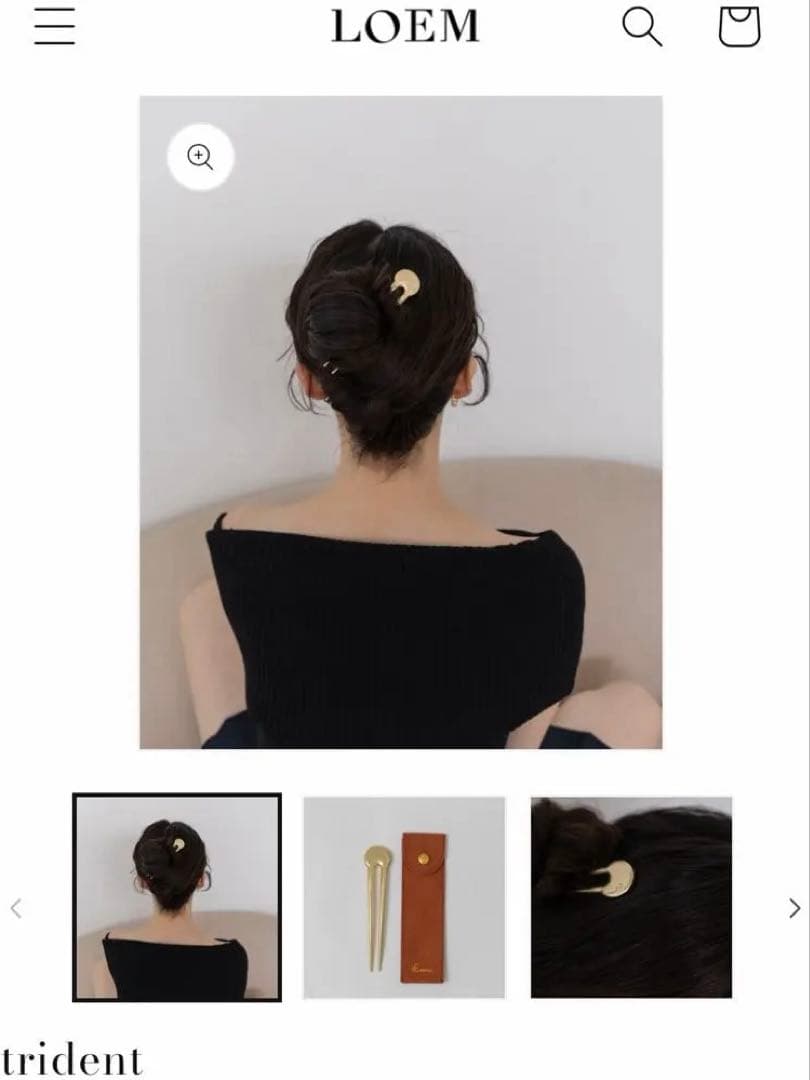Open the shopping bag
Image resolution: width=810 pixels, height=1080 pixels.
coord(739,27)
